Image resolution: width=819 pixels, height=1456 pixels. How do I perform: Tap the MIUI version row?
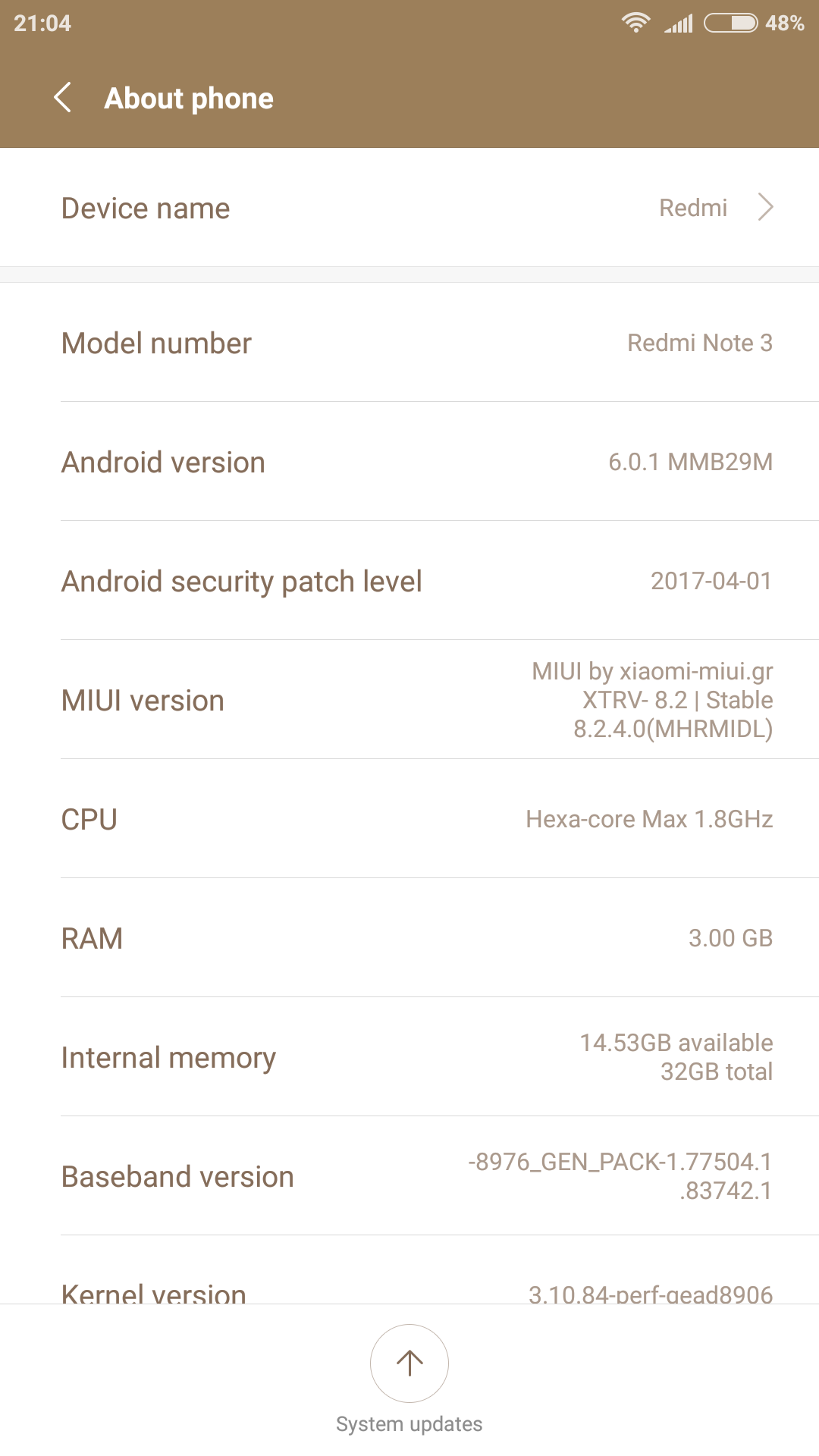409,700
